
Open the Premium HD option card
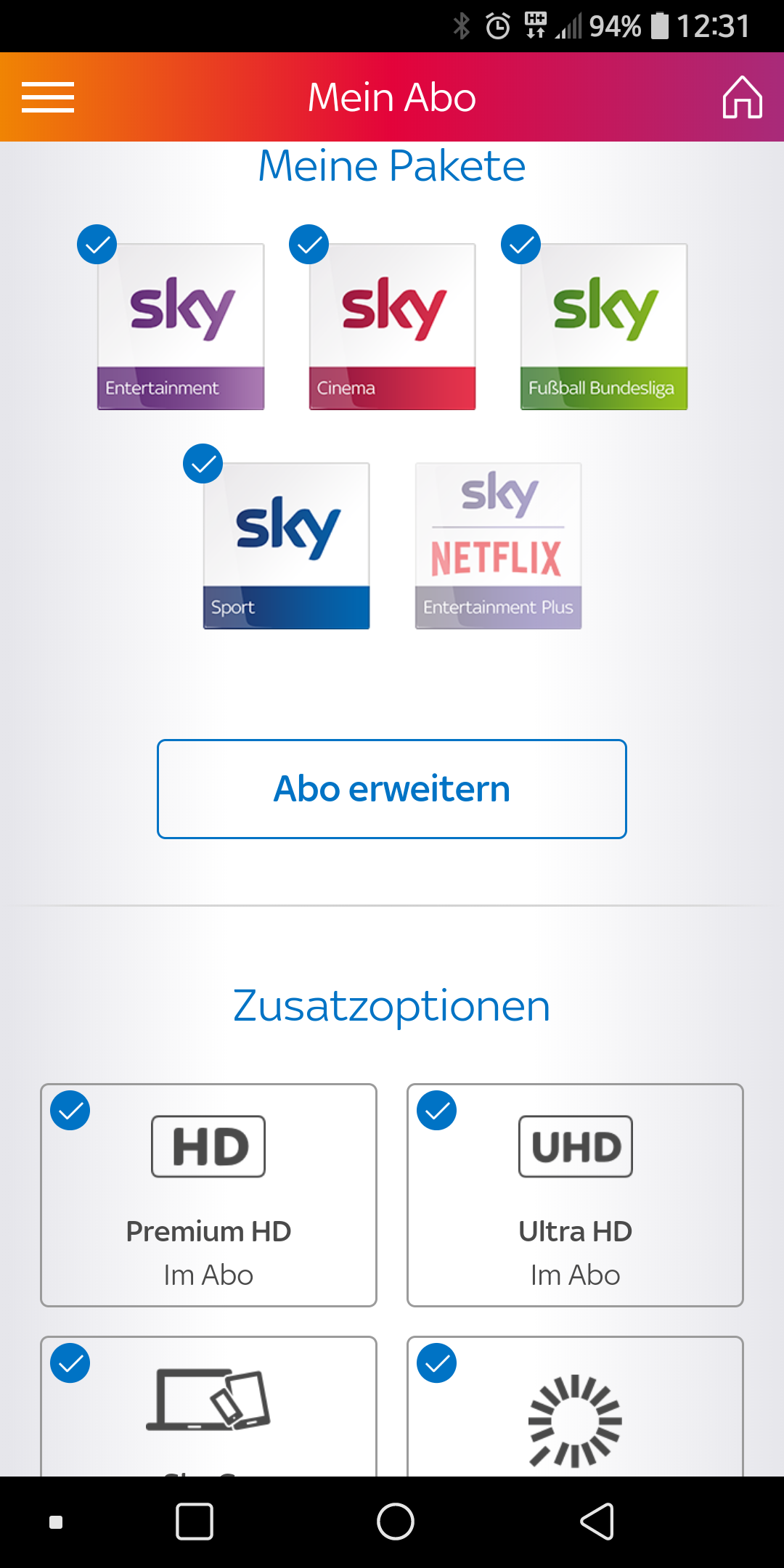click(x=208, y=1195)
